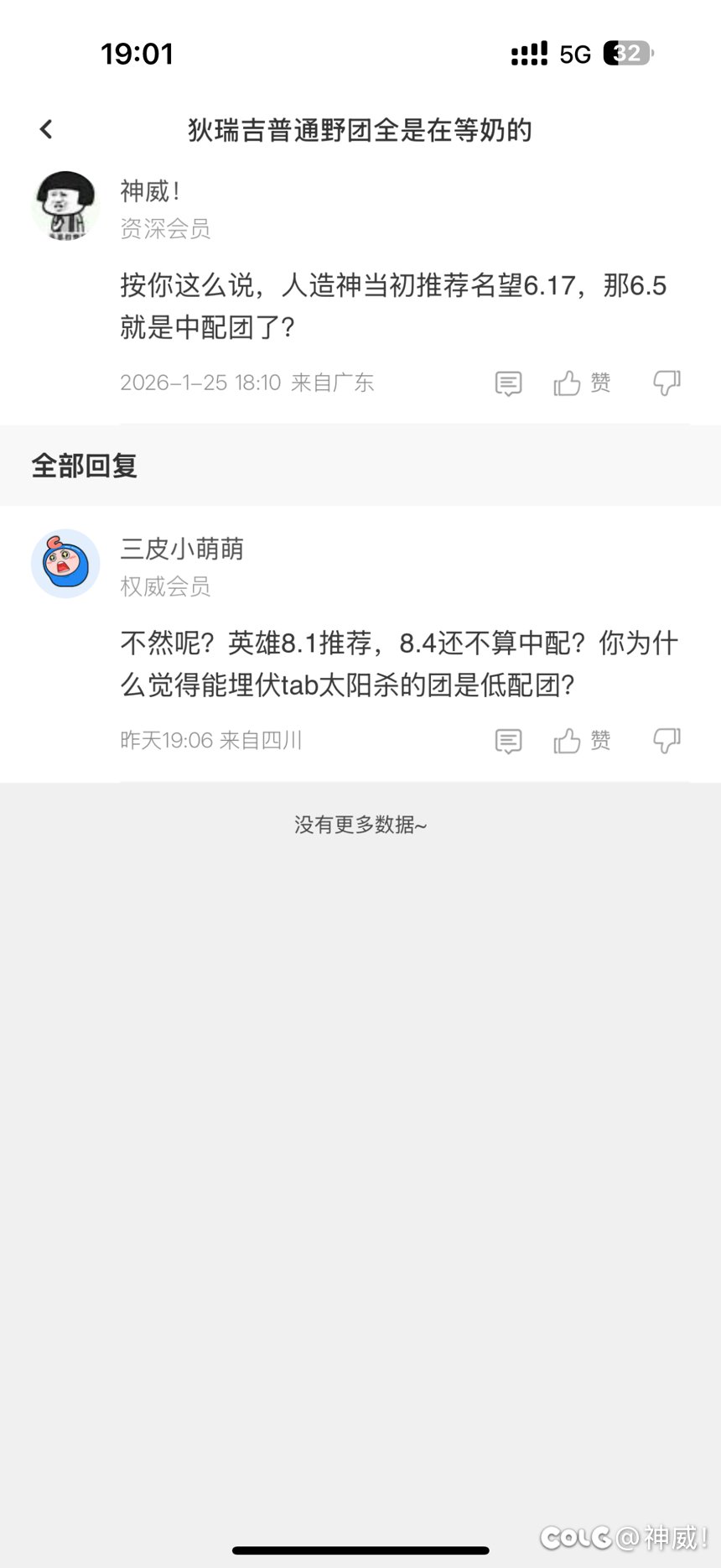The image size is (721, 1568).
Task: Tap the thread title 狄瑞吉普通野团全是在等奶的
Action: pyautogui.click(x=360, y=131)
